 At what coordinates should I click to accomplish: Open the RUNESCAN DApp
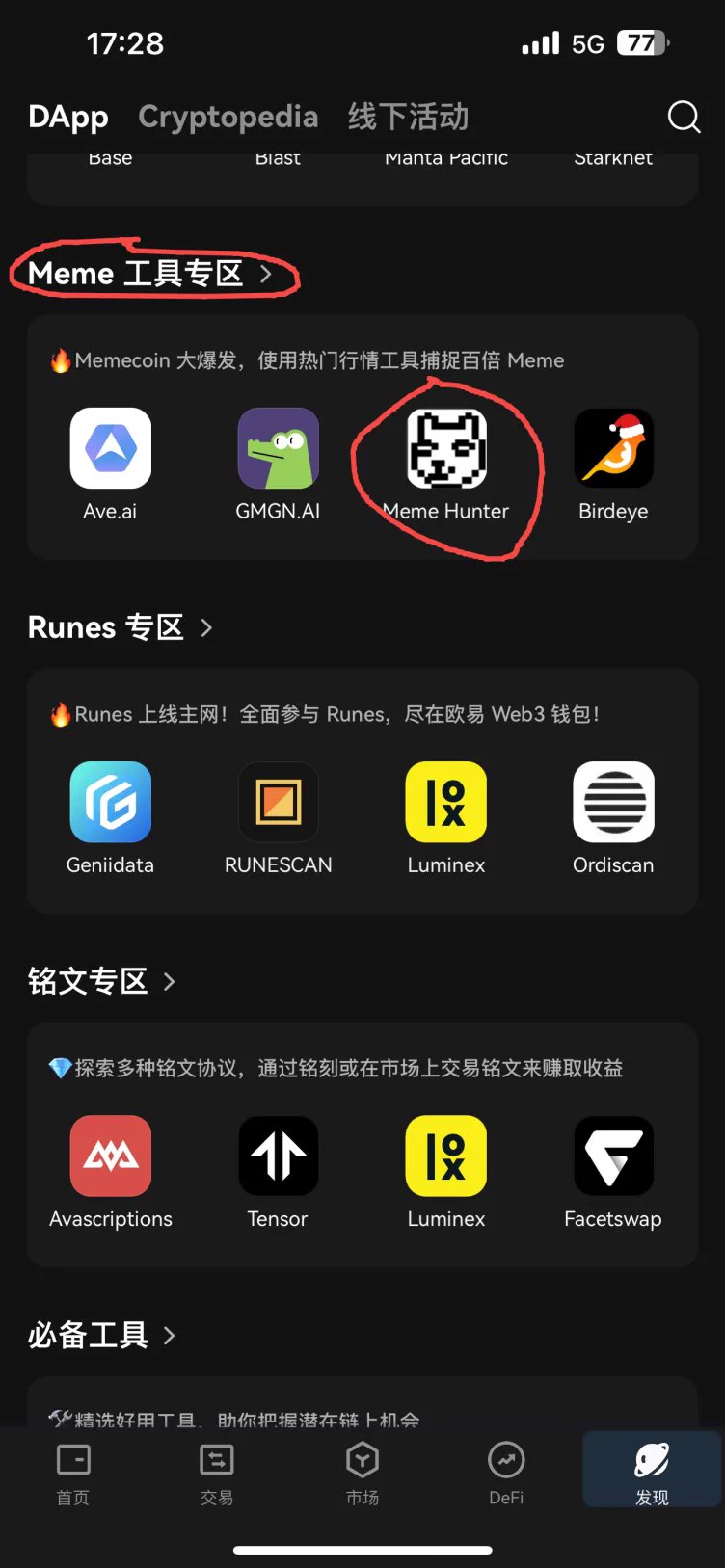(x=278, y=802)
